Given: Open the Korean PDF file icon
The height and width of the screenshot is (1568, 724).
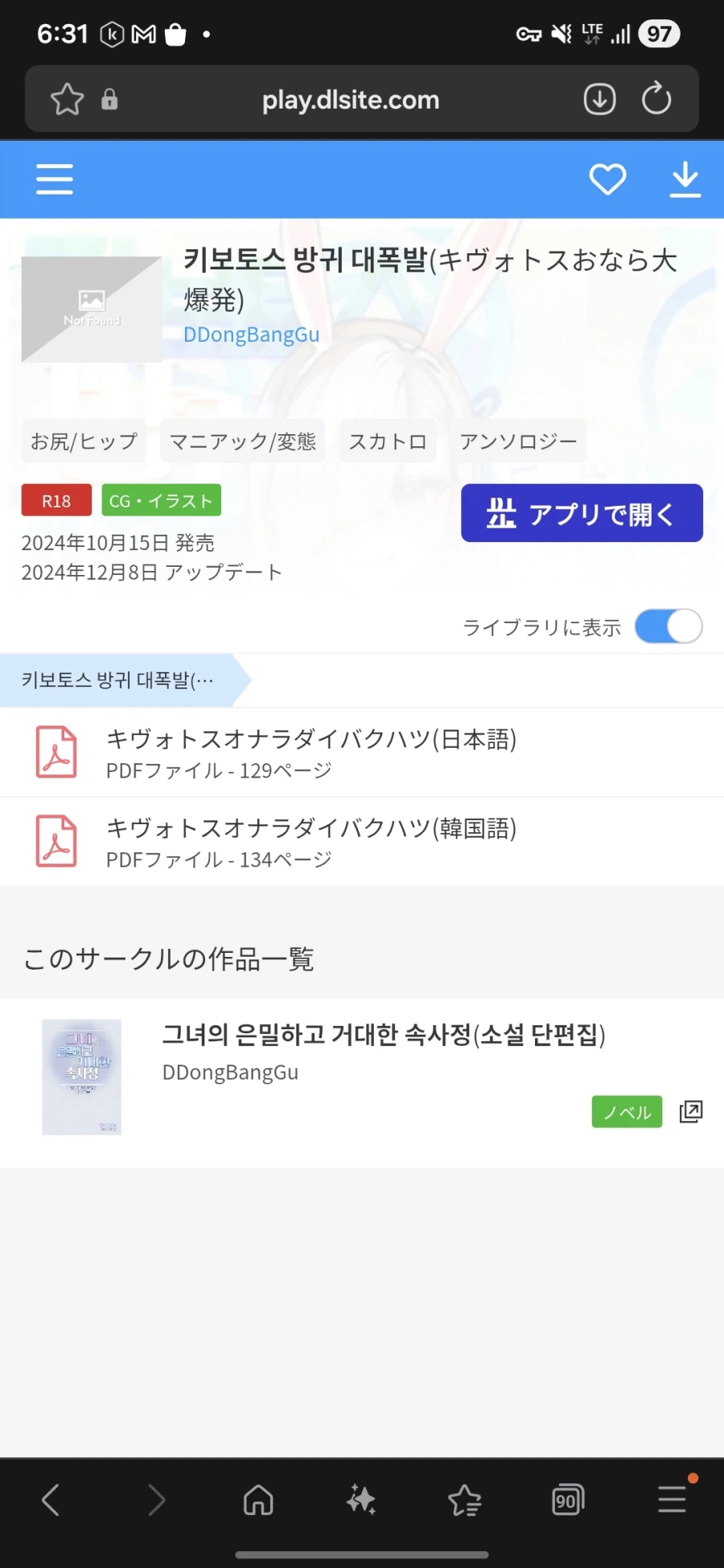Looking at the screenshot, I should (x=56, y=841).
